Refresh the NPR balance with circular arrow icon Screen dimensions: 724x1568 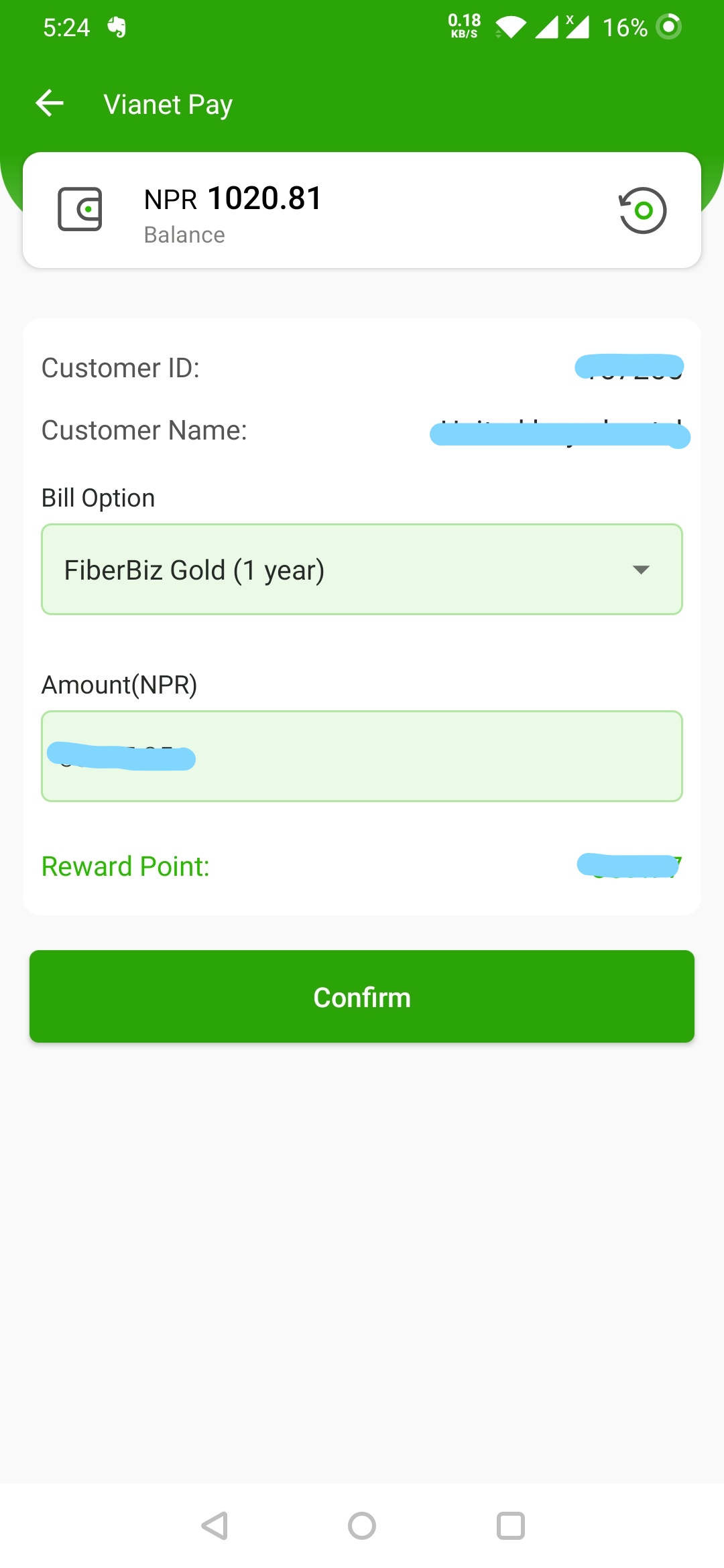tap(642, 209)
